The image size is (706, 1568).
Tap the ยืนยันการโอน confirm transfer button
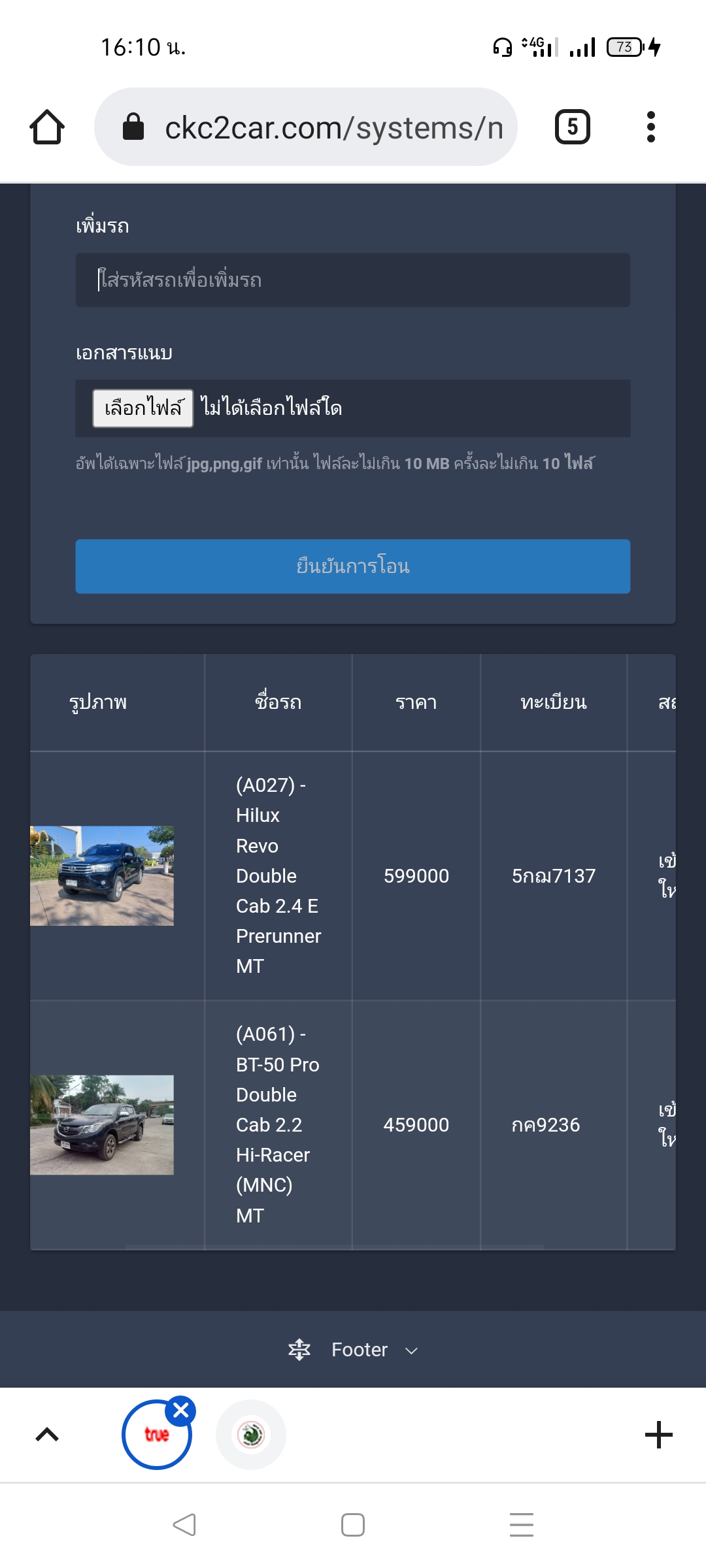tap(352, 566)
